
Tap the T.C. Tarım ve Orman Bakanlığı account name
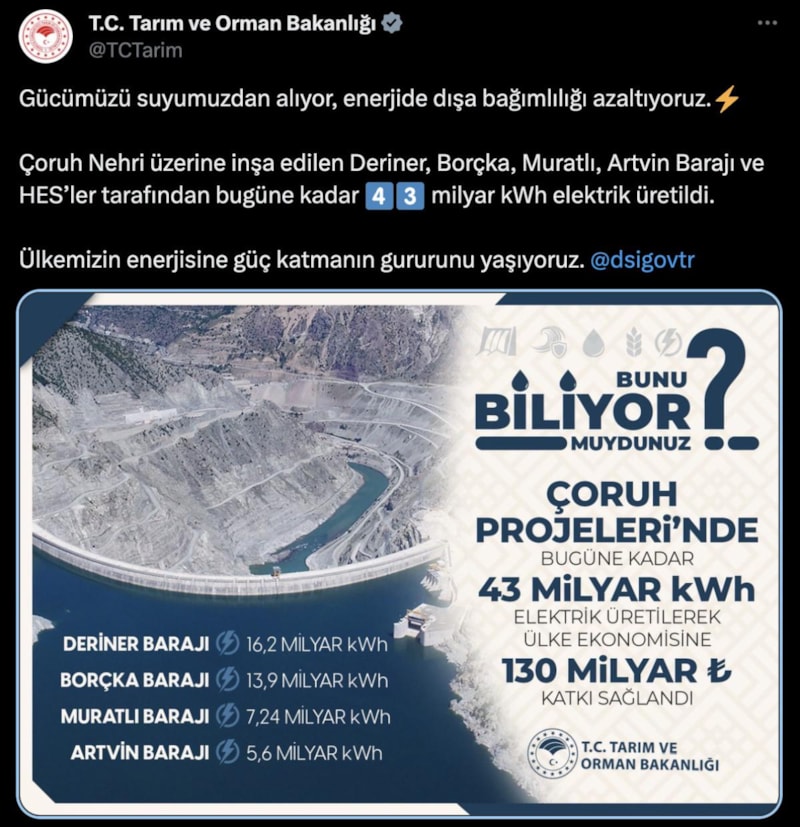point(232,24)
